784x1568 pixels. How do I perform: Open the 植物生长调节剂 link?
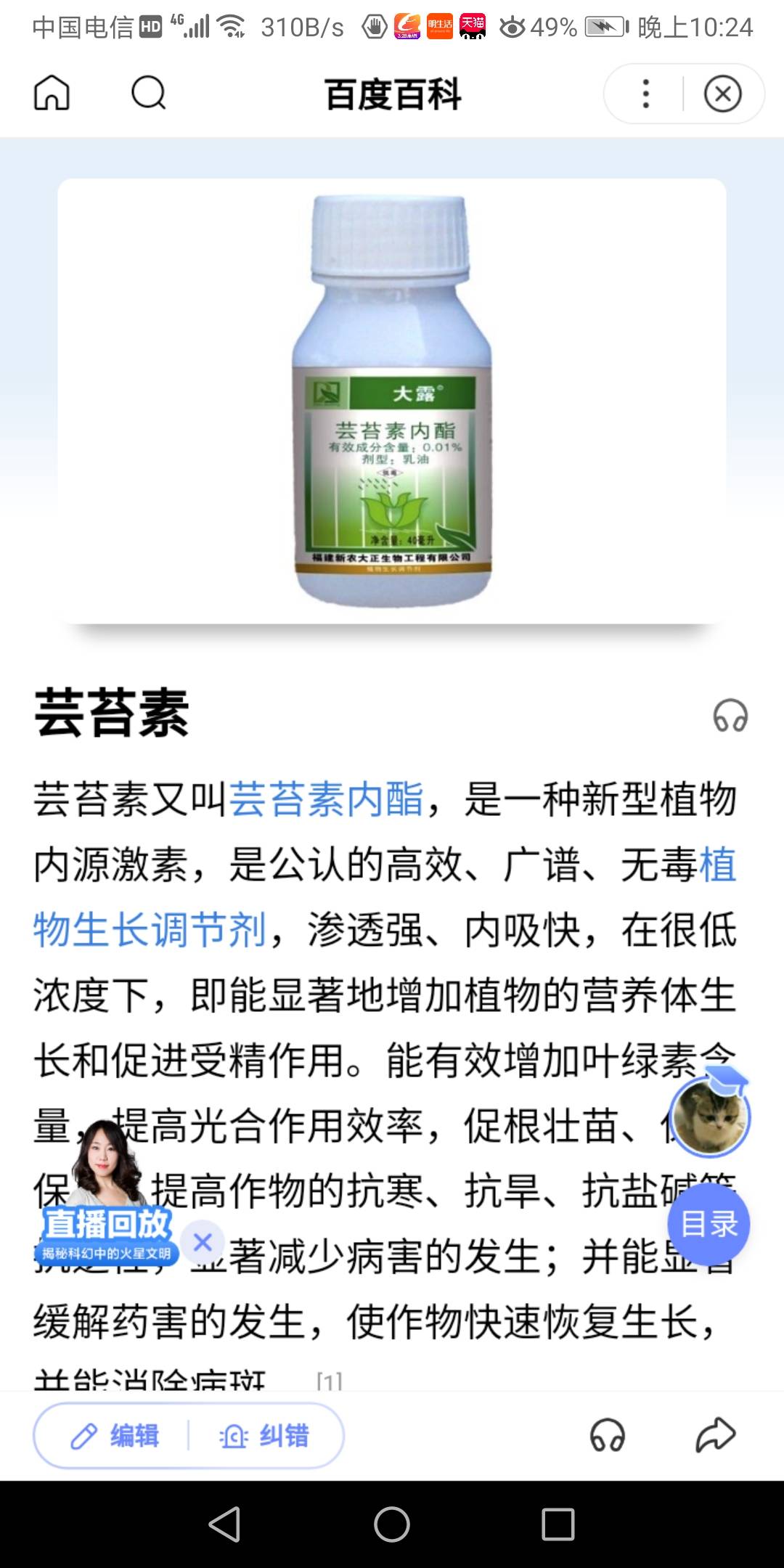[385, 897]
